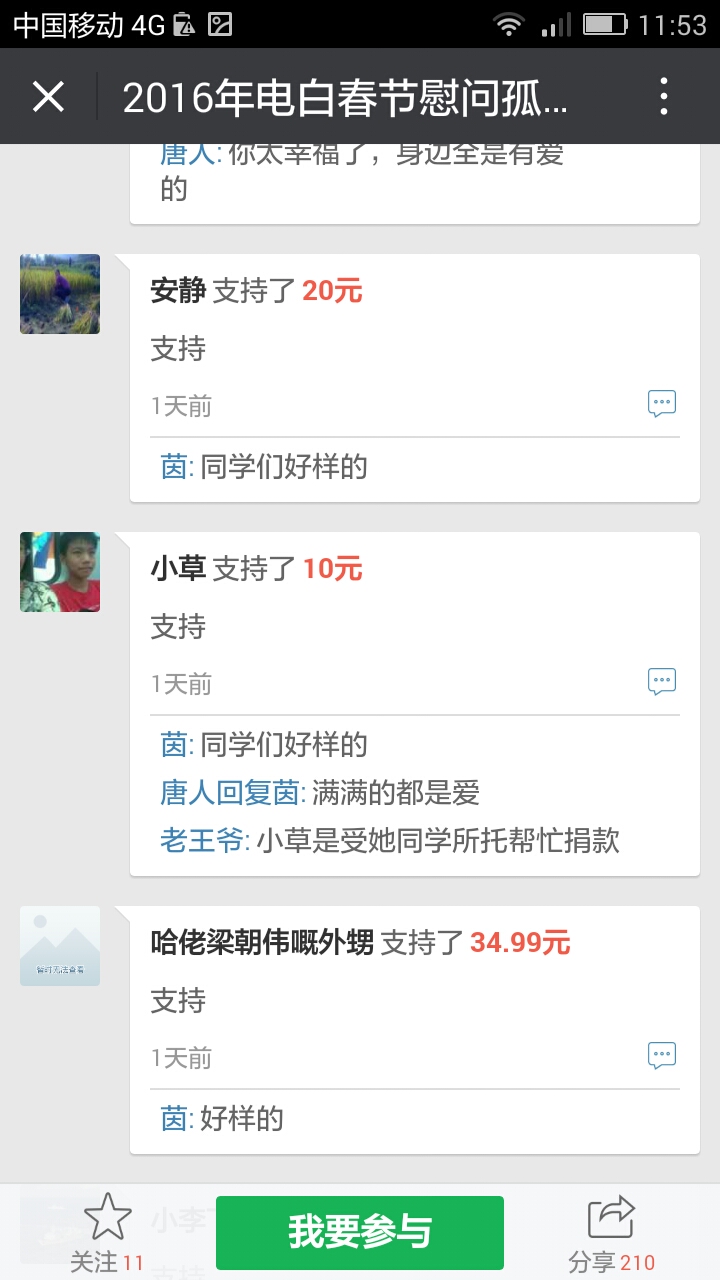Screen dimensions: 720x1280
Task: Reply to 安静's 20元 support comment
Action: [662, 404]
